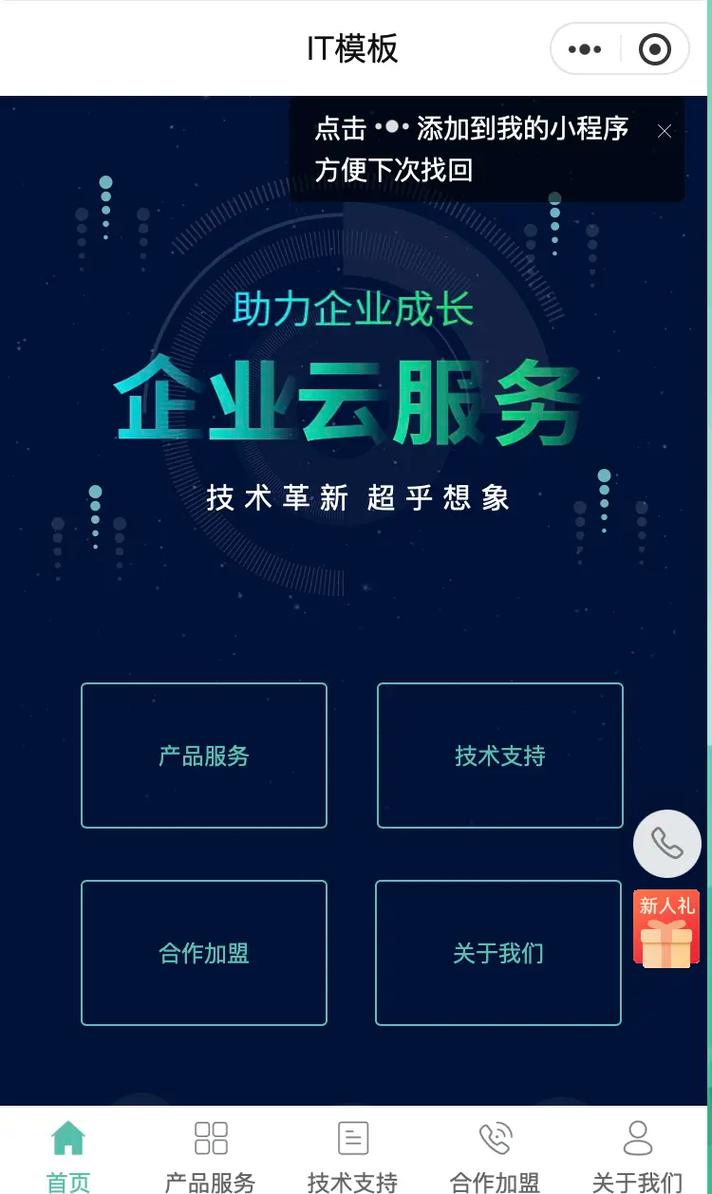Tap the floating phone call button

coord(667,844)
